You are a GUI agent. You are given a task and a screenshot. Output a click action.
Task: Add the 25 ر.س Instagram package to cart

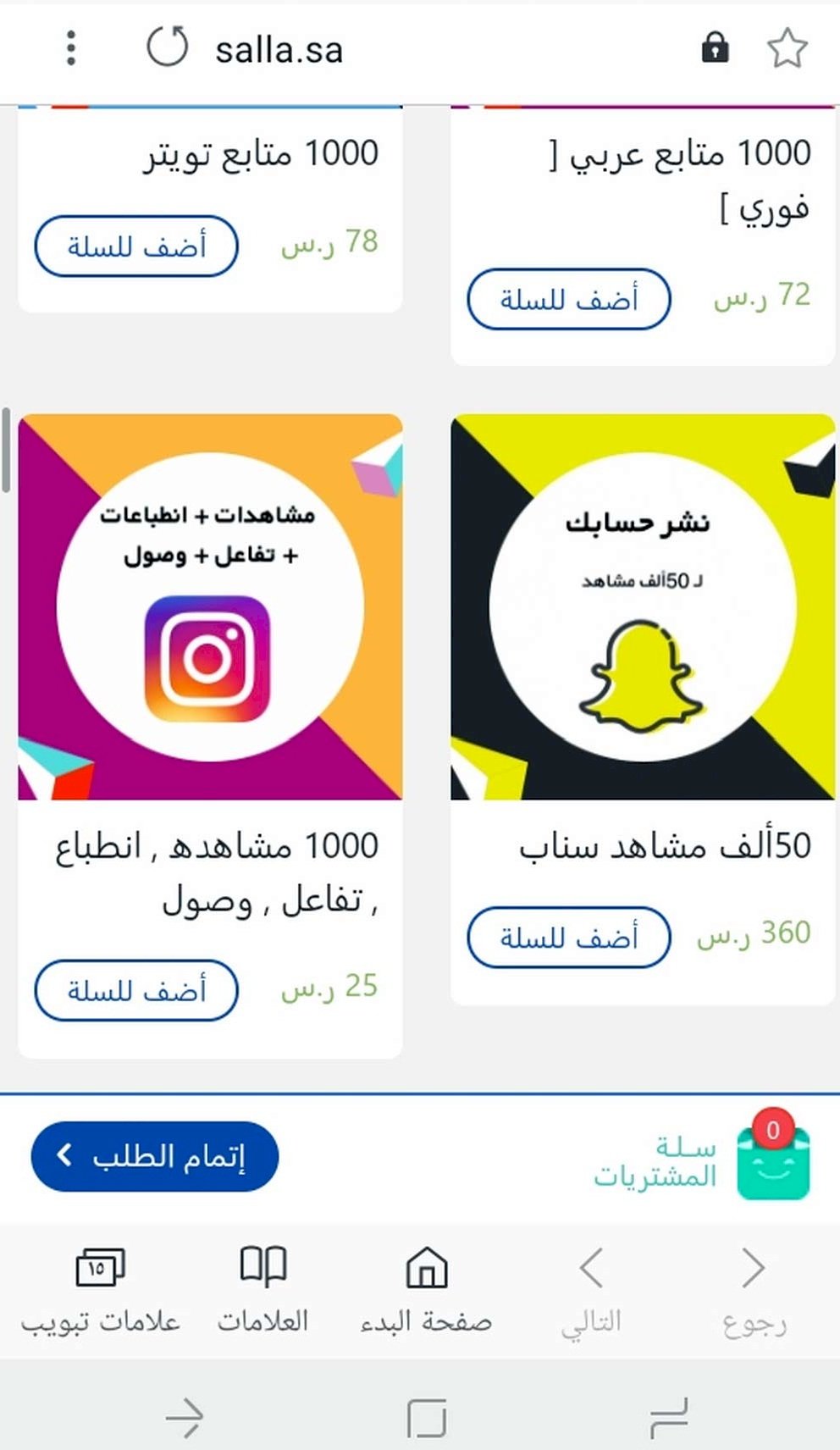[x=136, y=990]
